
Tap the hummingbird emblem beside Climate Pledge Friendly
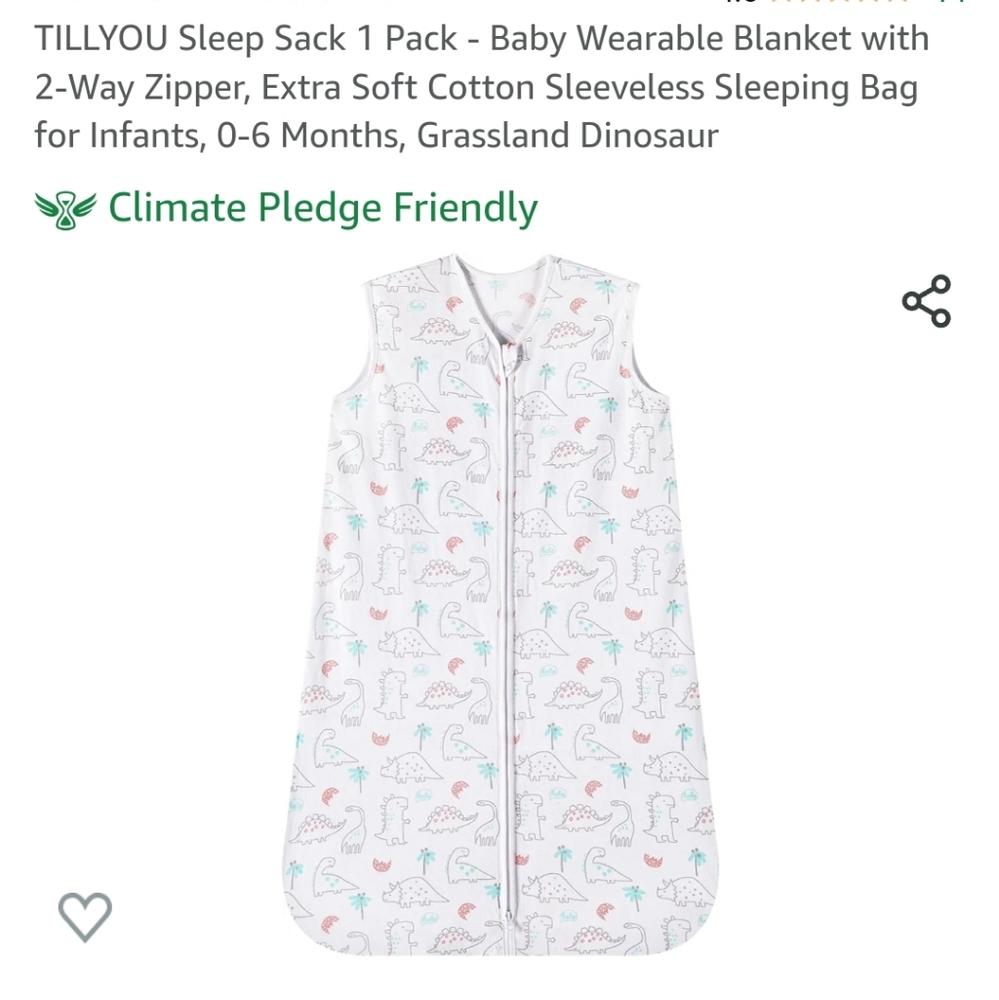(x=62, y=208)
